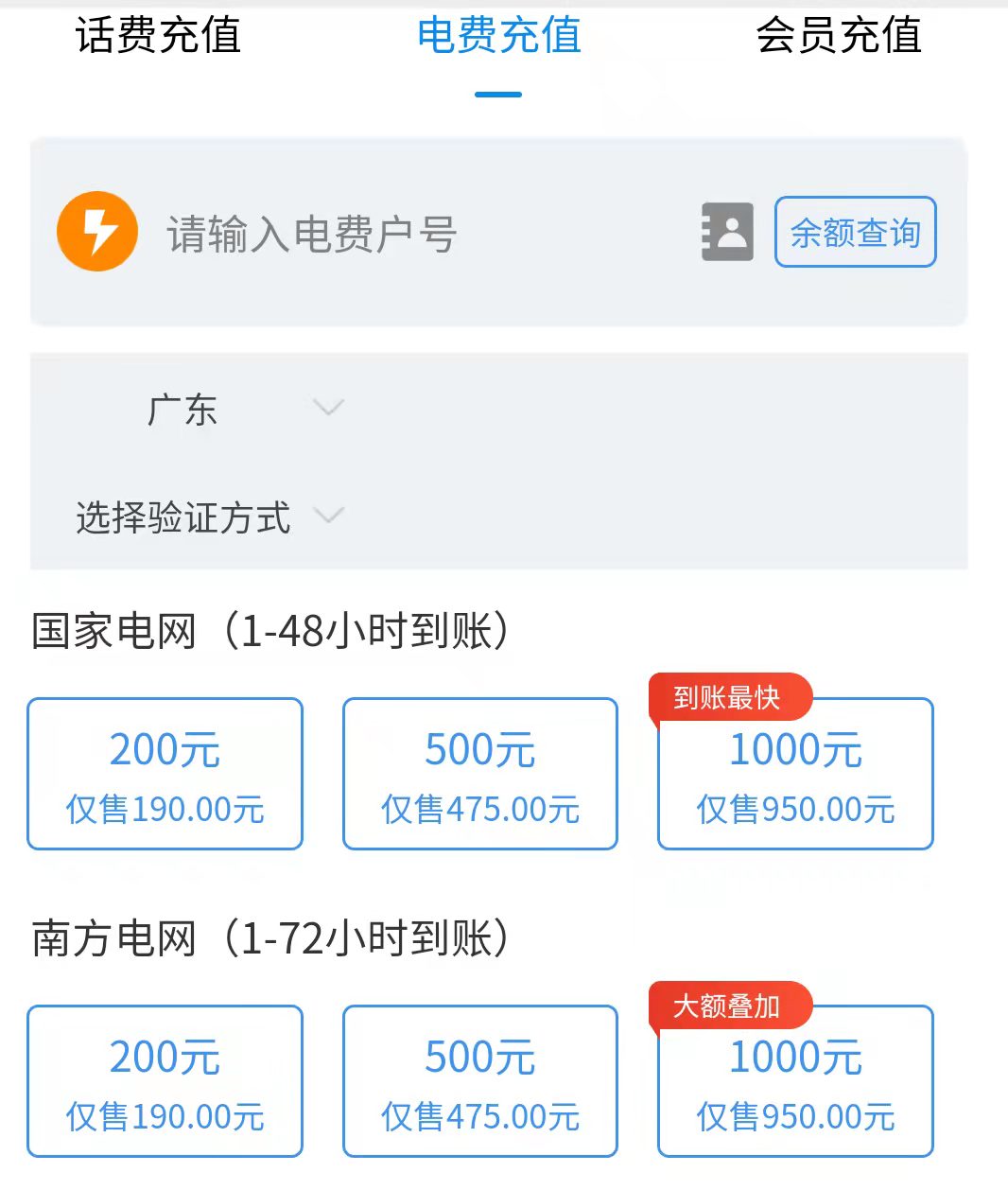This screenshot has height=1190, width=1008.
Task: Pick 南方电网 500元 recharge option
Action: tap(479, 1081)
